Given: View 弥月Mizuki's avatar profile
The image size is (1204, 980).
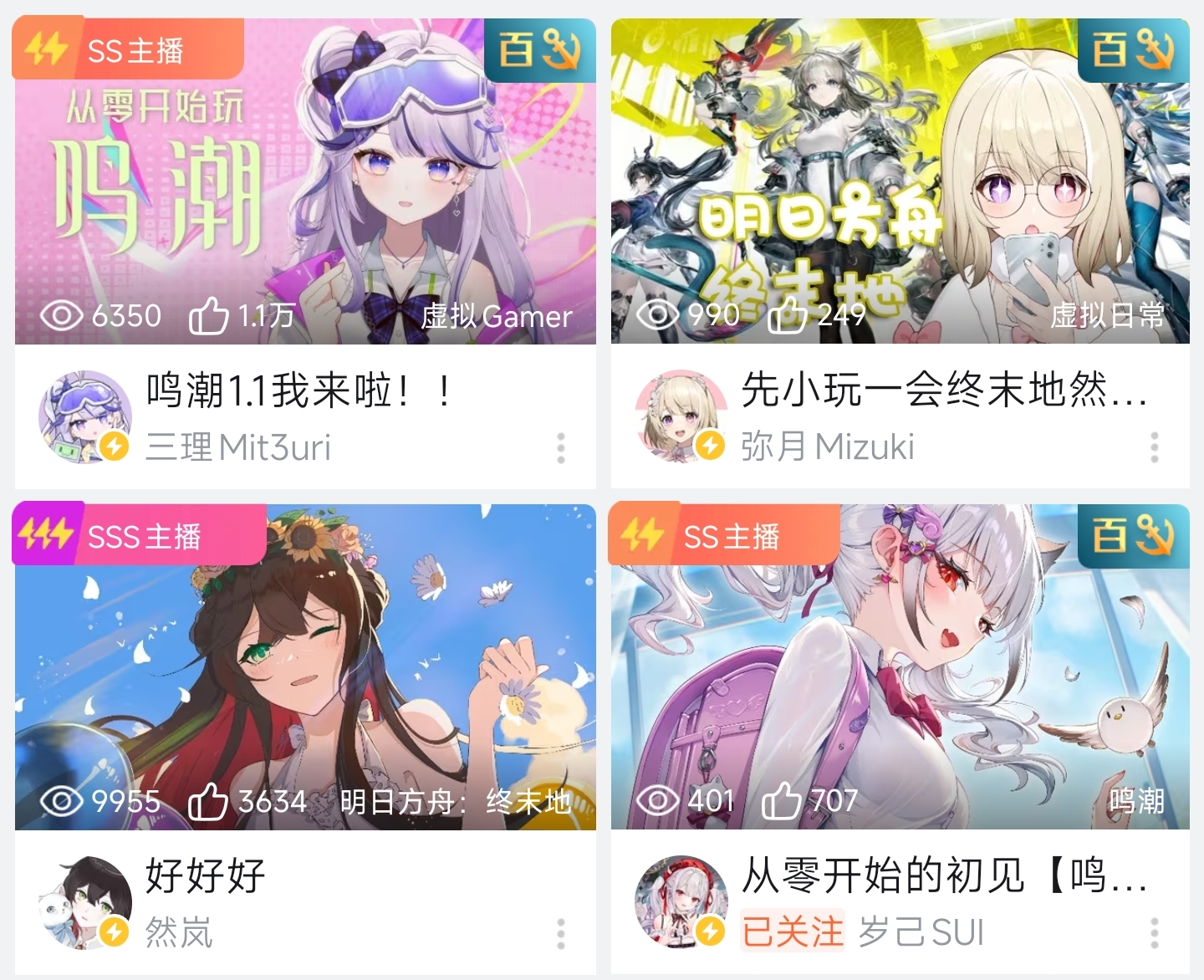Looking at the screenshot, I should (680, 416).
